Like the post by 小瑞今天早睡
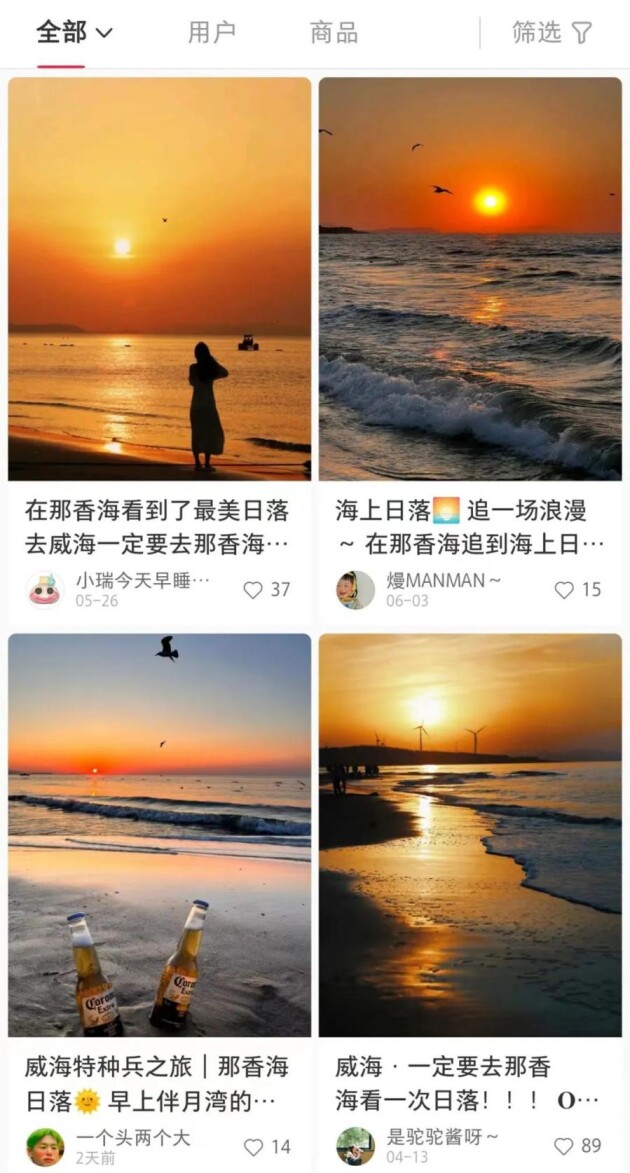 click(254, 590)
